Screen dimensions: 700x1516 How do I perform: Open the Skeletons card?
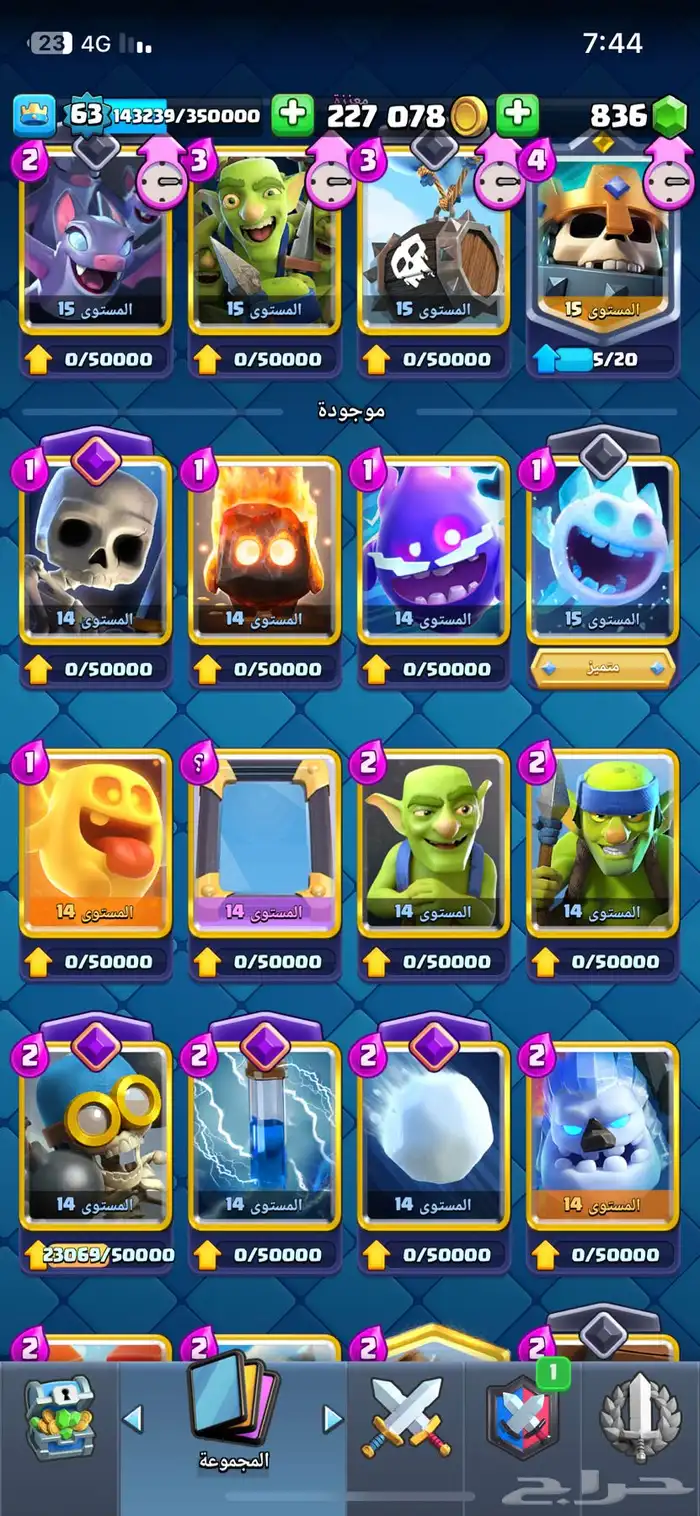point(95,550)
